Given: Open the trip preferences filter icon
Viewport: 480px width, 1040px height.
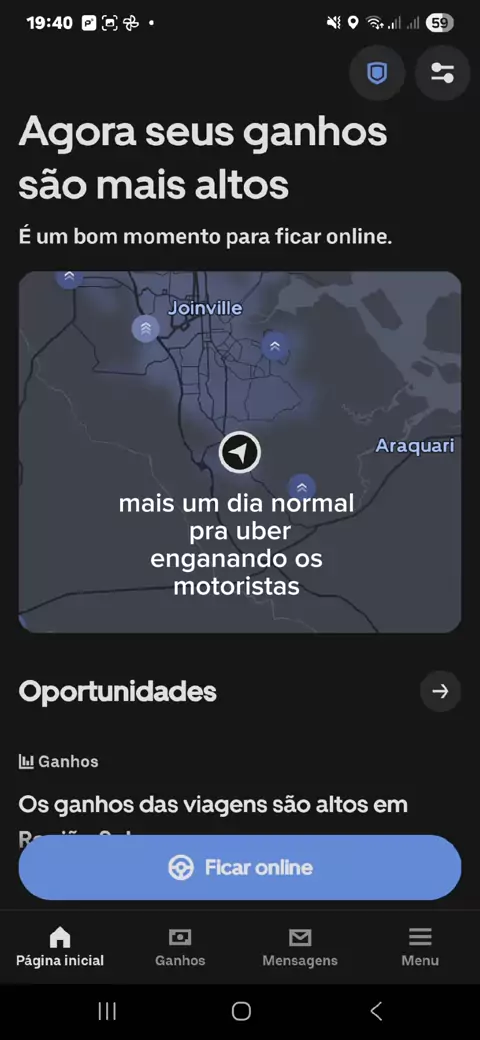Looking at the screenshot, I should tap(442, 72).
